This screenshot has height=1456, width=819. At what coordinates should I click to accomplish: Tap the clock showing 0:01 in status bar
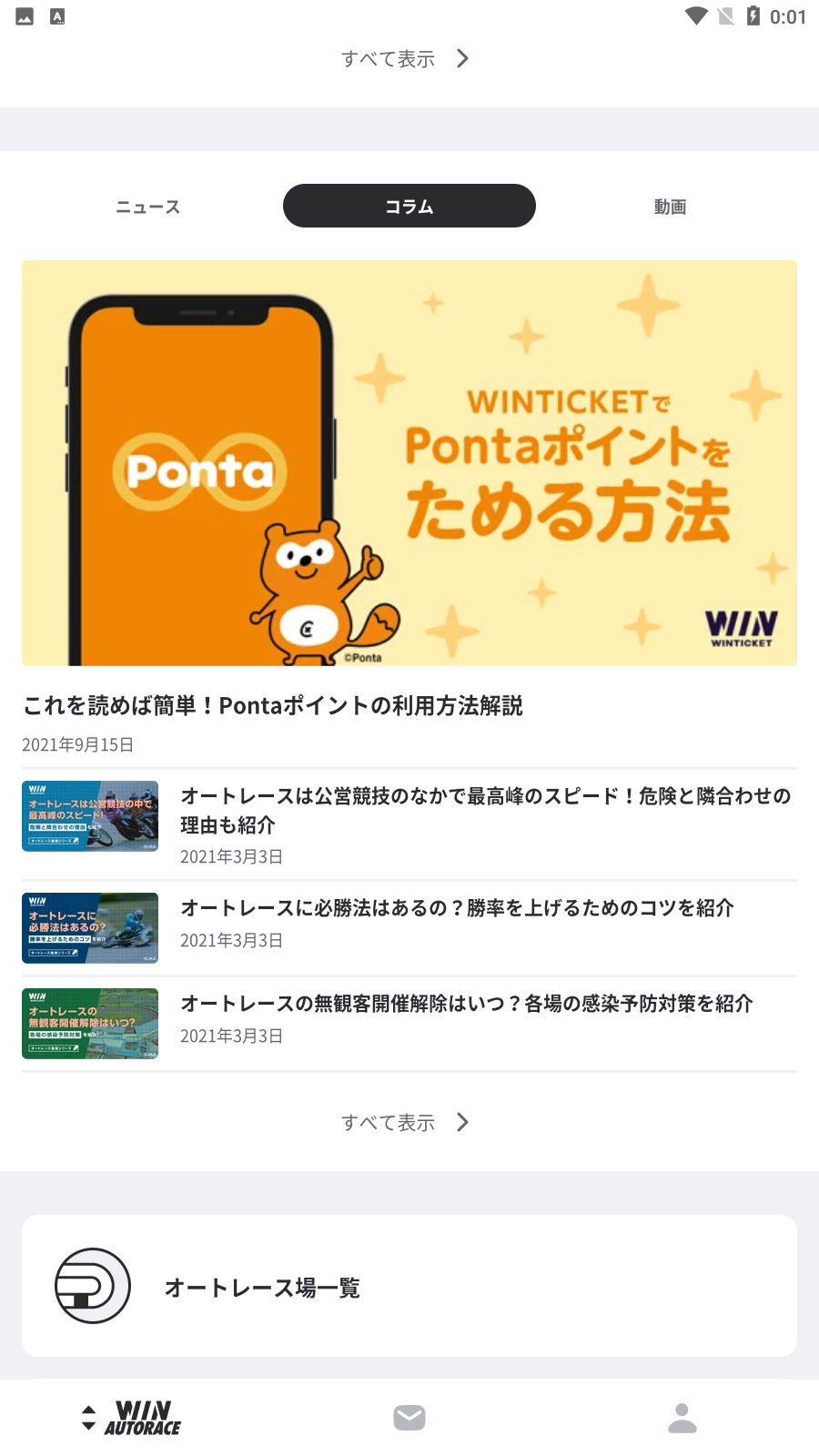pyautogui.click(x=788, y=15)
